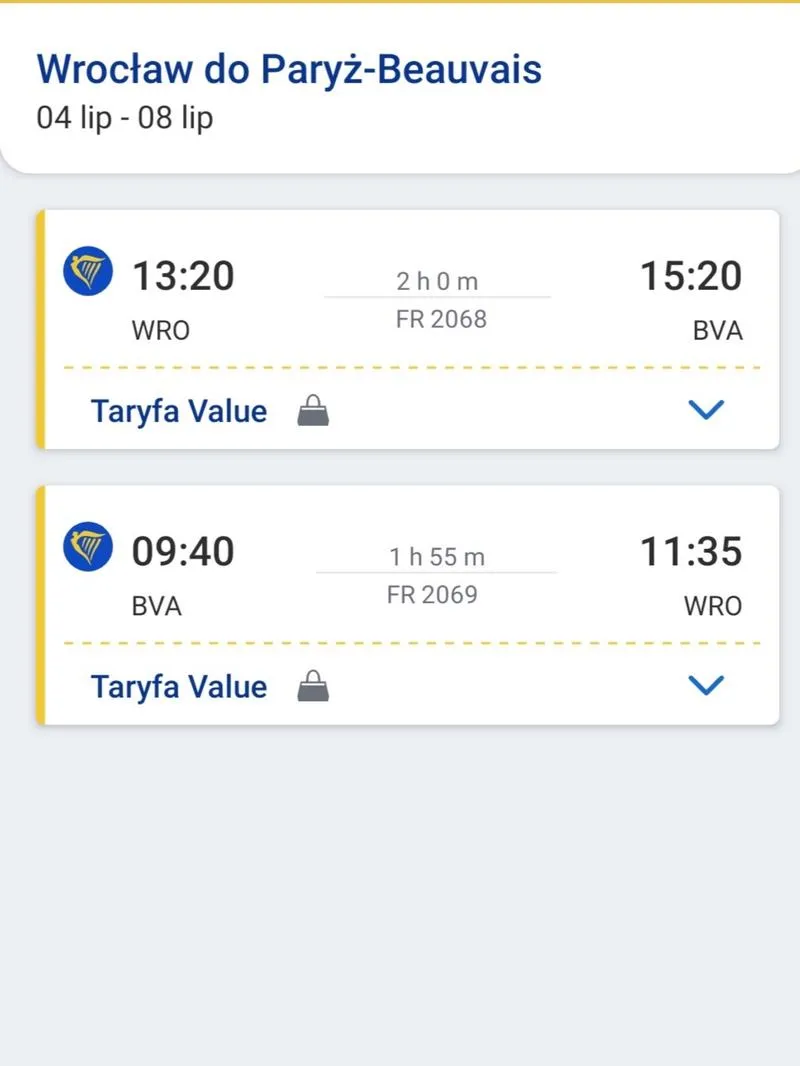Expand details for the outbound flight fare
Screen dimensions: 800x1066
(x=707, y=409)
